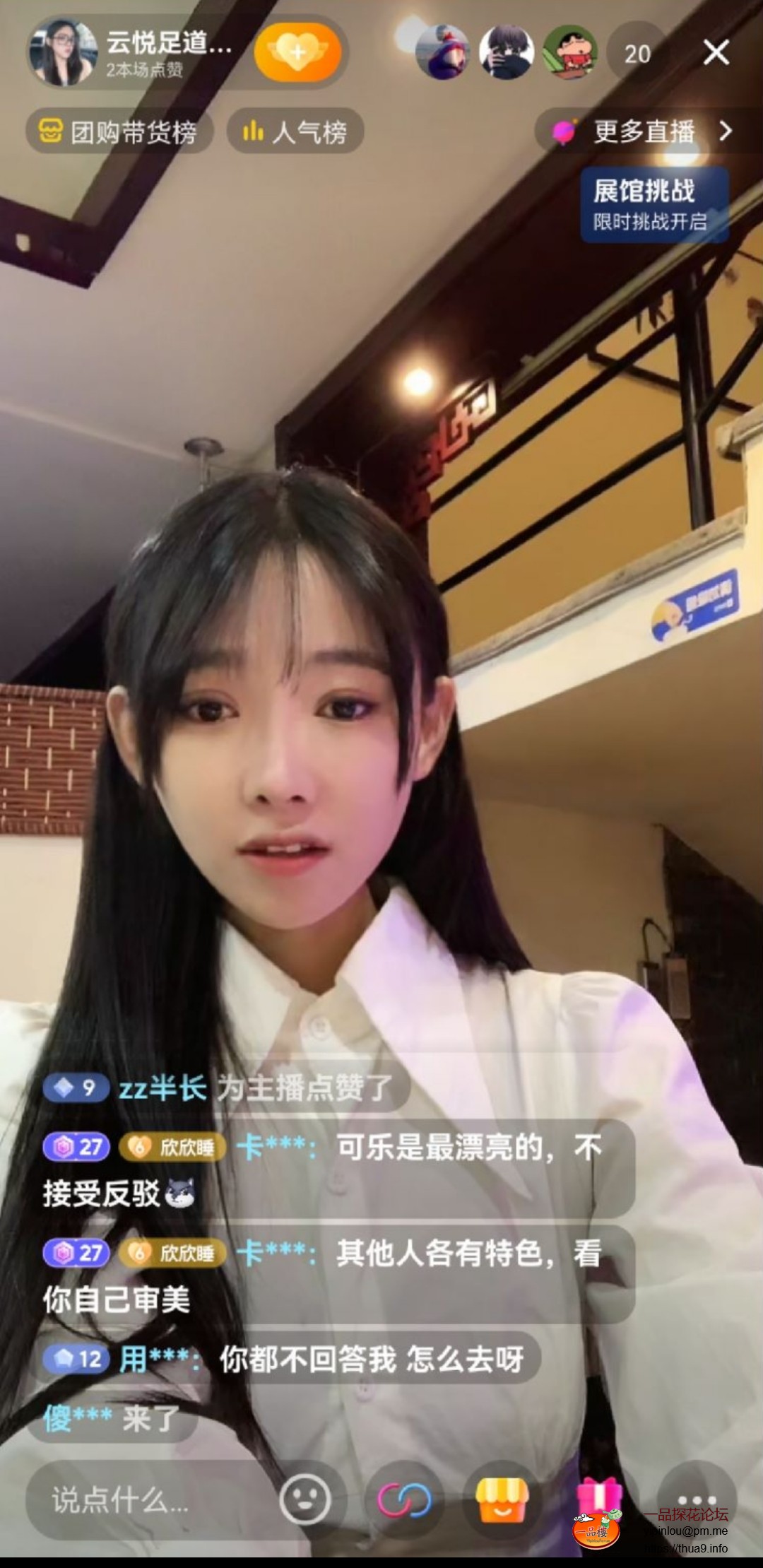
Task: Close the livestream with the X button
Action: point(716,53)
